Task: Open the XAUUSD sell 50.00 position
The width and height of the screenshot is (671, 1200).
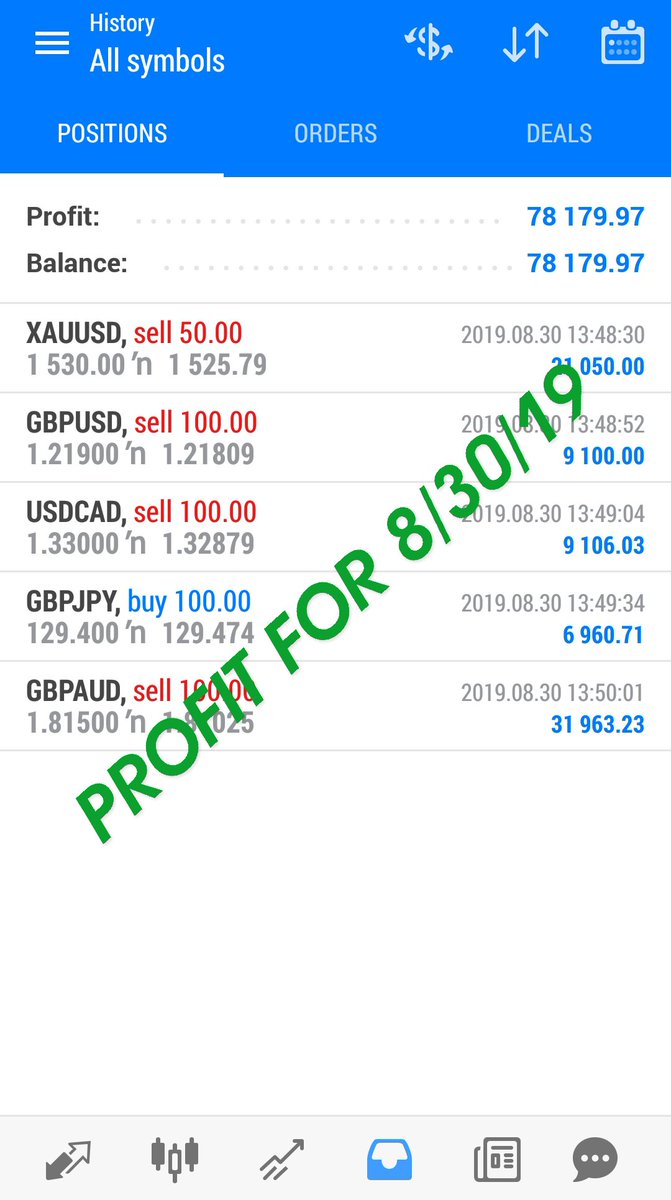Action: (335, 349)
